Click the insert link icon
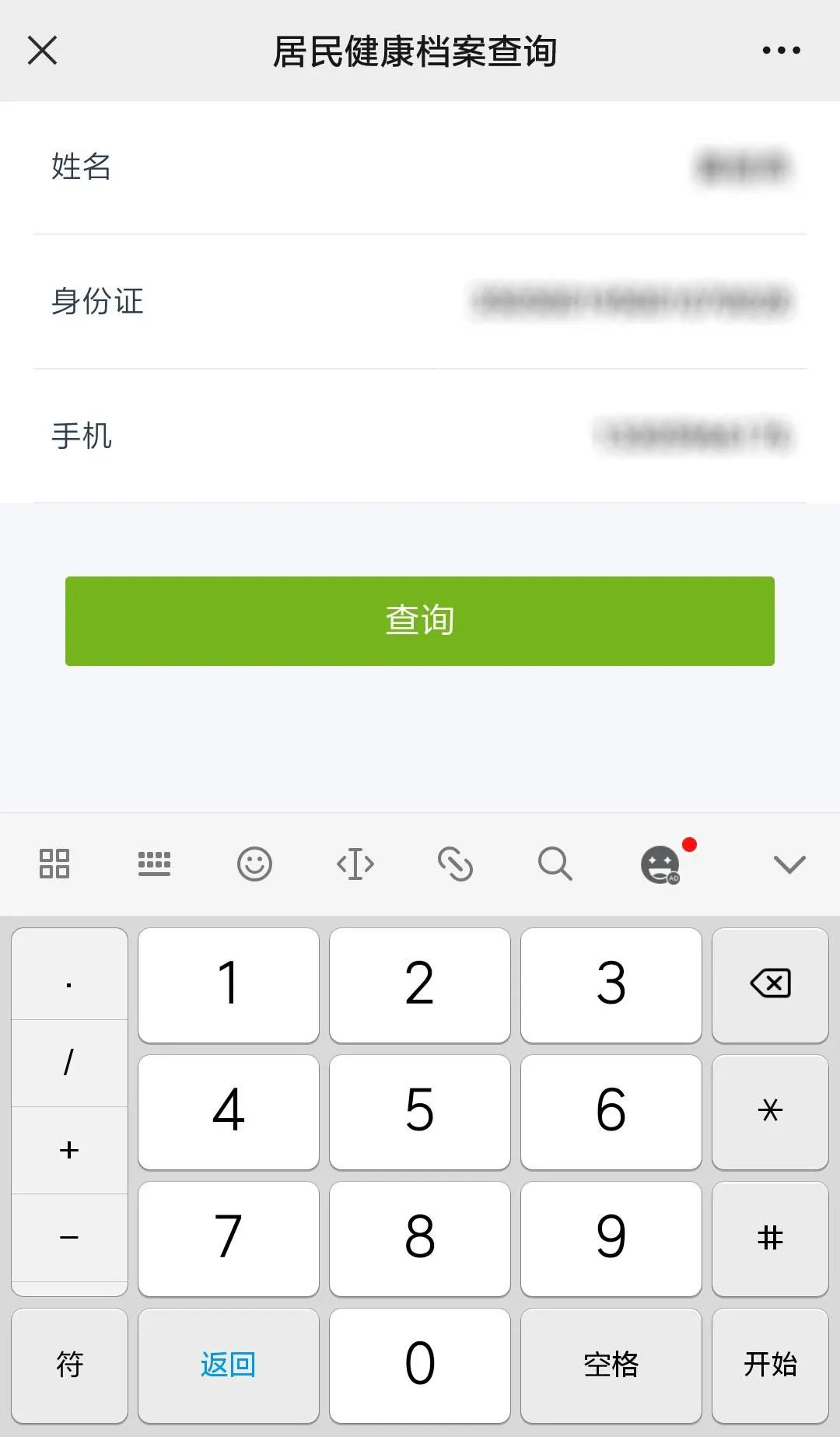Image resolution: width=840 pixels, height=1437 pixels. [455, 864]
